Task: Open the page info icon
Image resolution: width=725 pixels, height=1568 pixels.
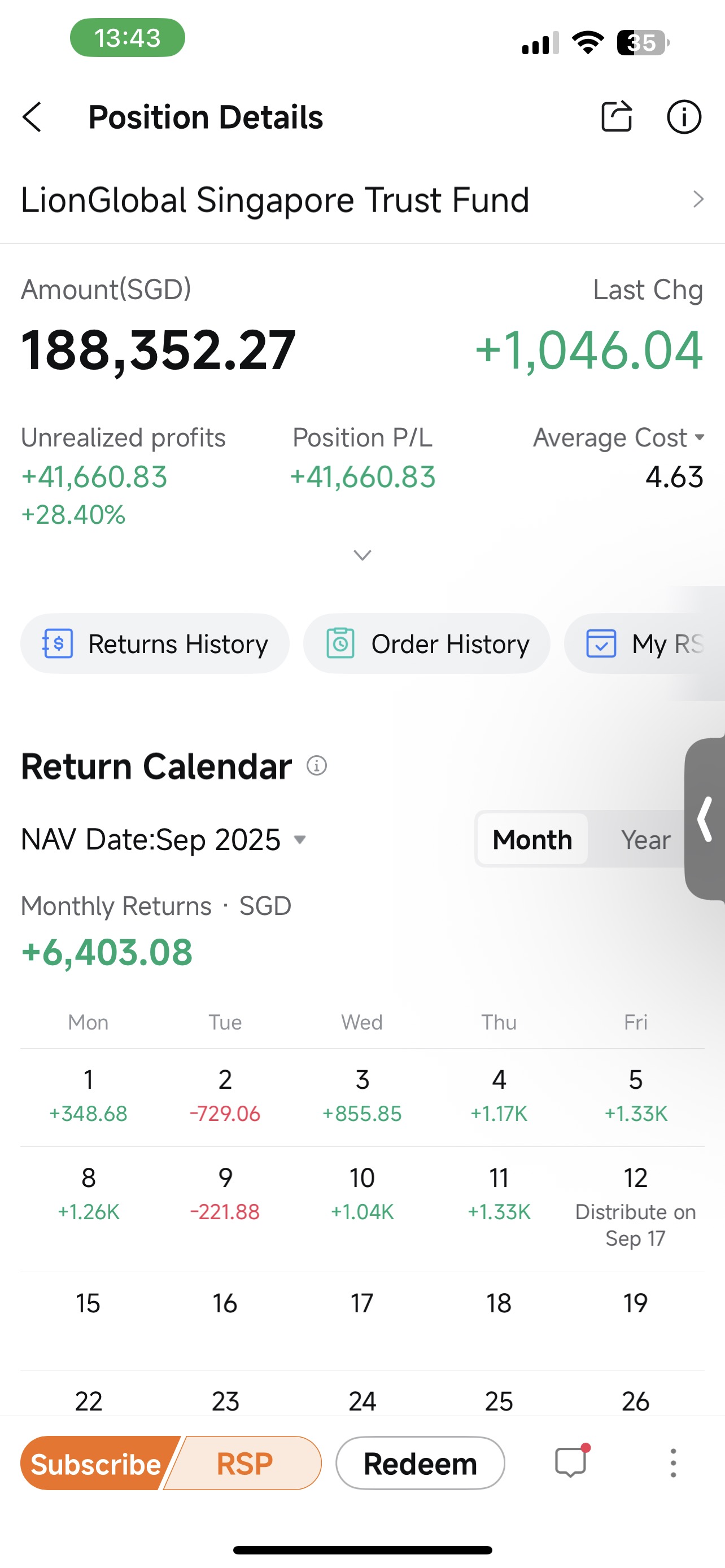Action: tap(684, 117)
